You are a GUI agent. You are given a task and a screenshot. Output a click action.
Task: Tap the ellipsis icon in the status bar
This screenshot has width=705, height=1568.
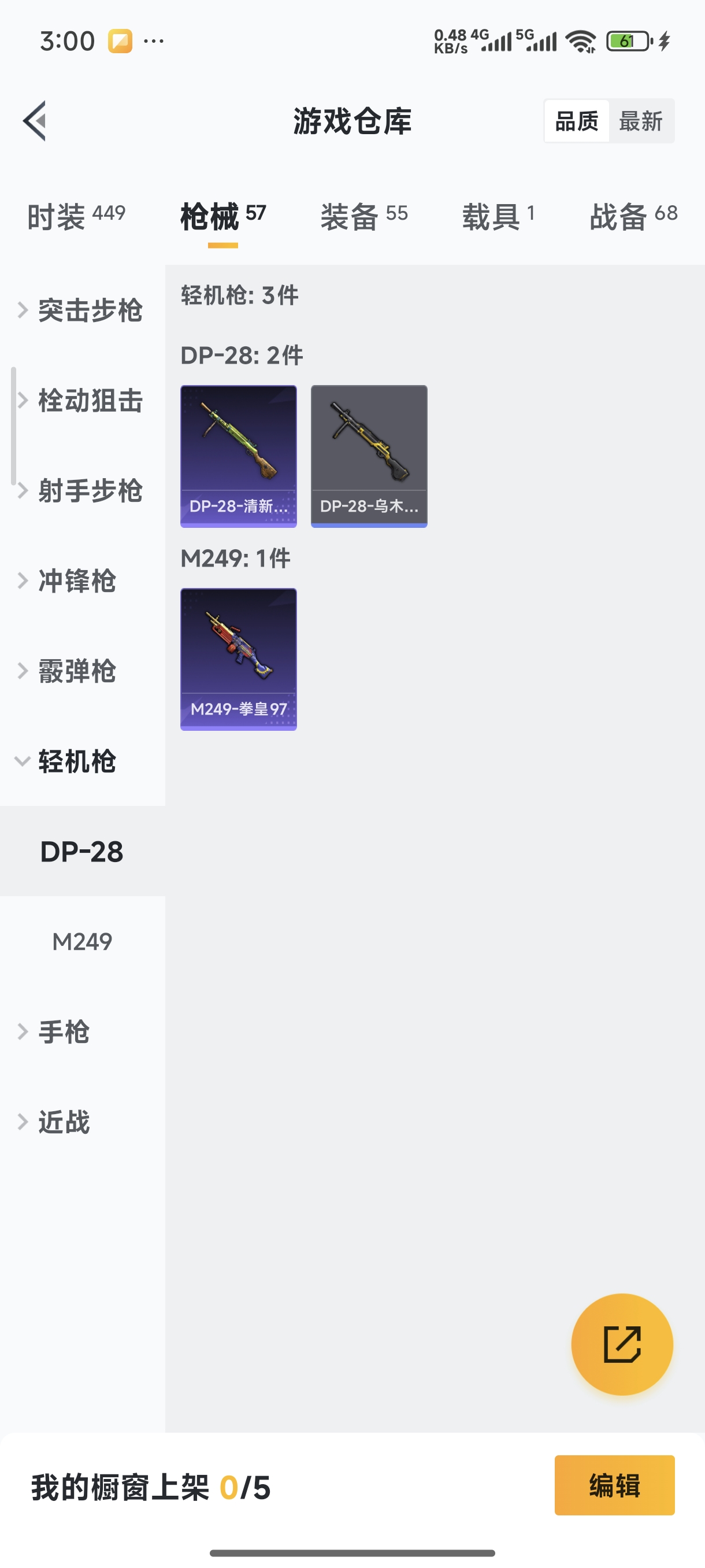[x=154, y=41]
